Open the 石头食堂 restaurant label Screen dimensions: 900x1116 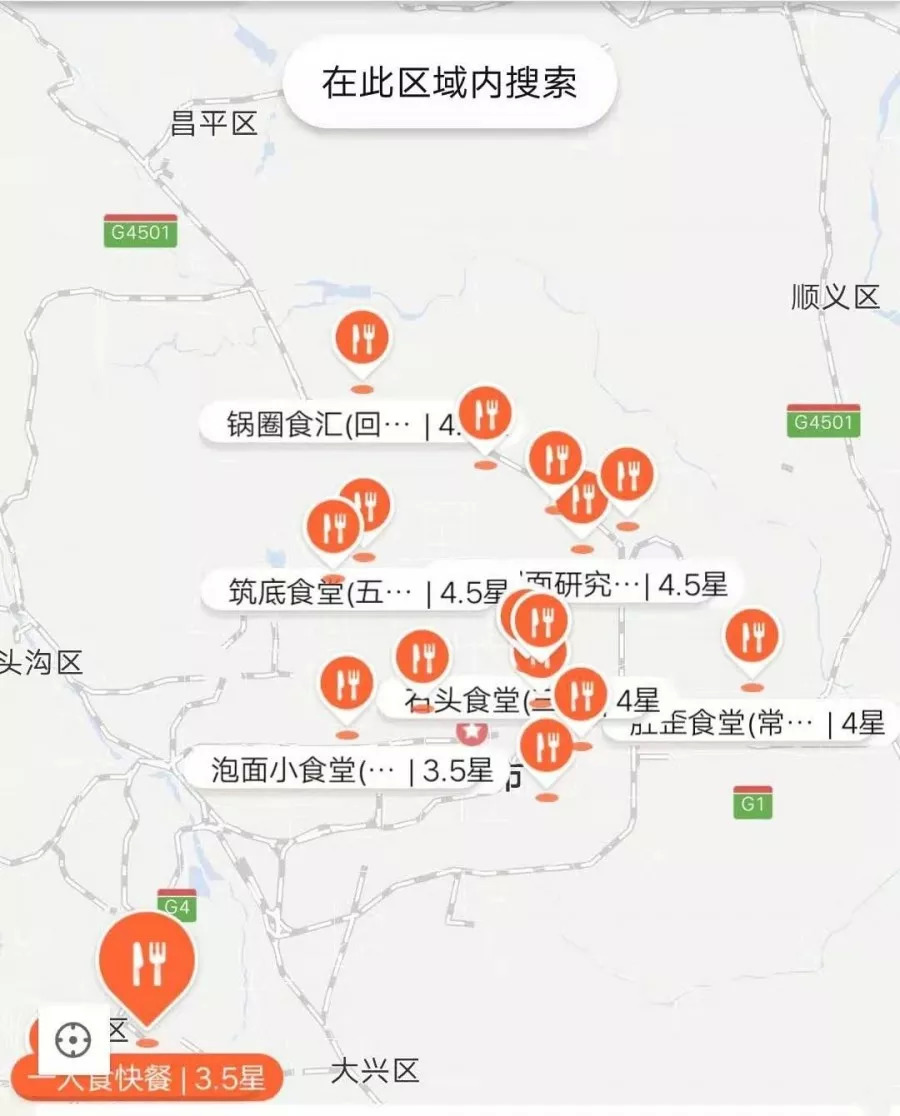pos(470,700)
